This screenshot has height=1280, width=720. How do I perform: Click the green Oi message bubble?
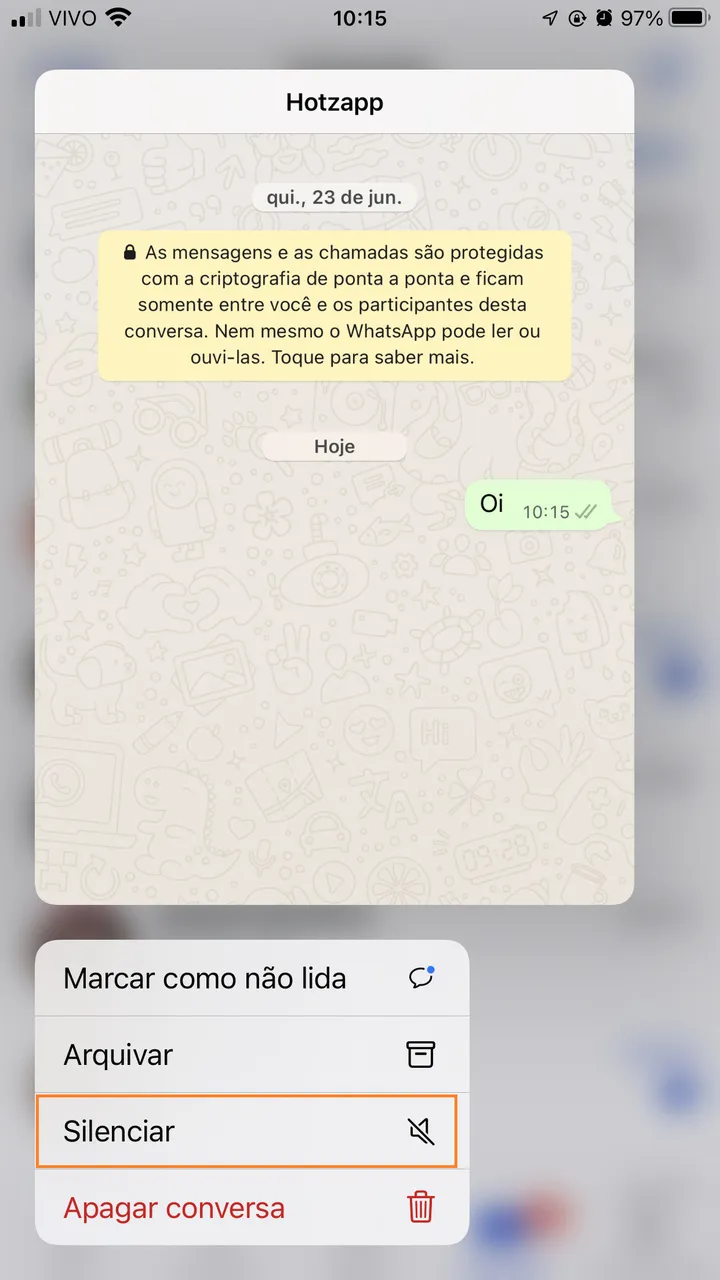click(x=542, y=504)
